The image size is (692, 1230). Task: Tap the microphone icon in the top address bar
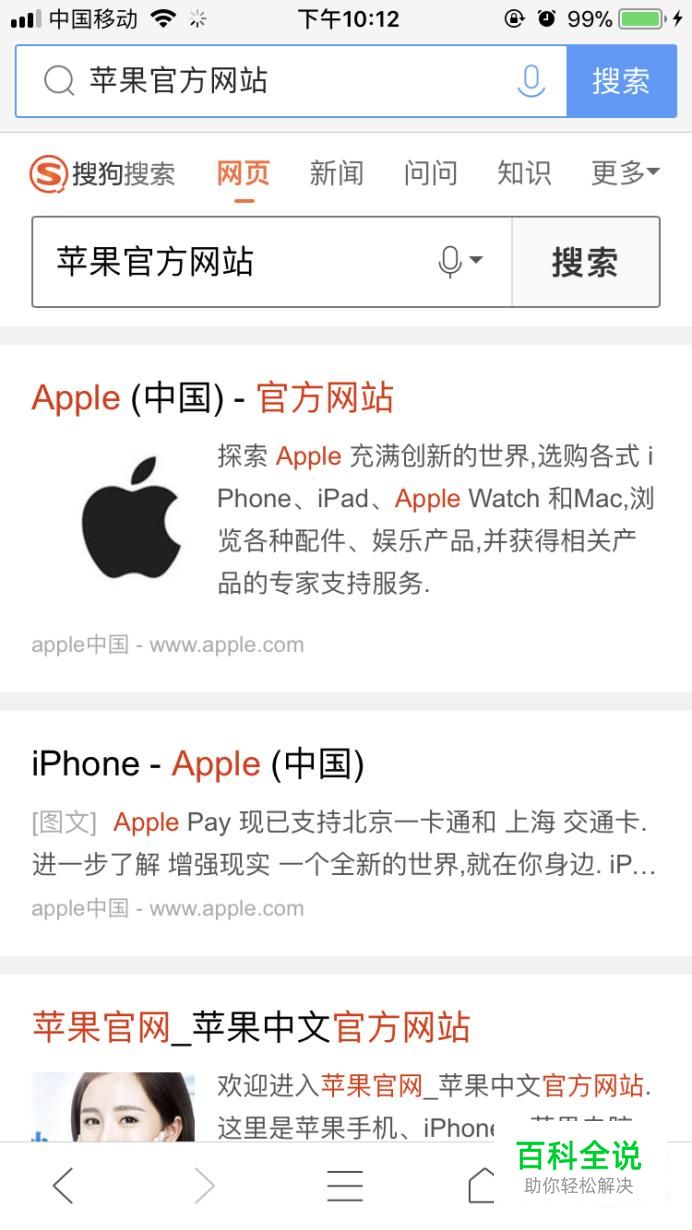tap(531, 81)
